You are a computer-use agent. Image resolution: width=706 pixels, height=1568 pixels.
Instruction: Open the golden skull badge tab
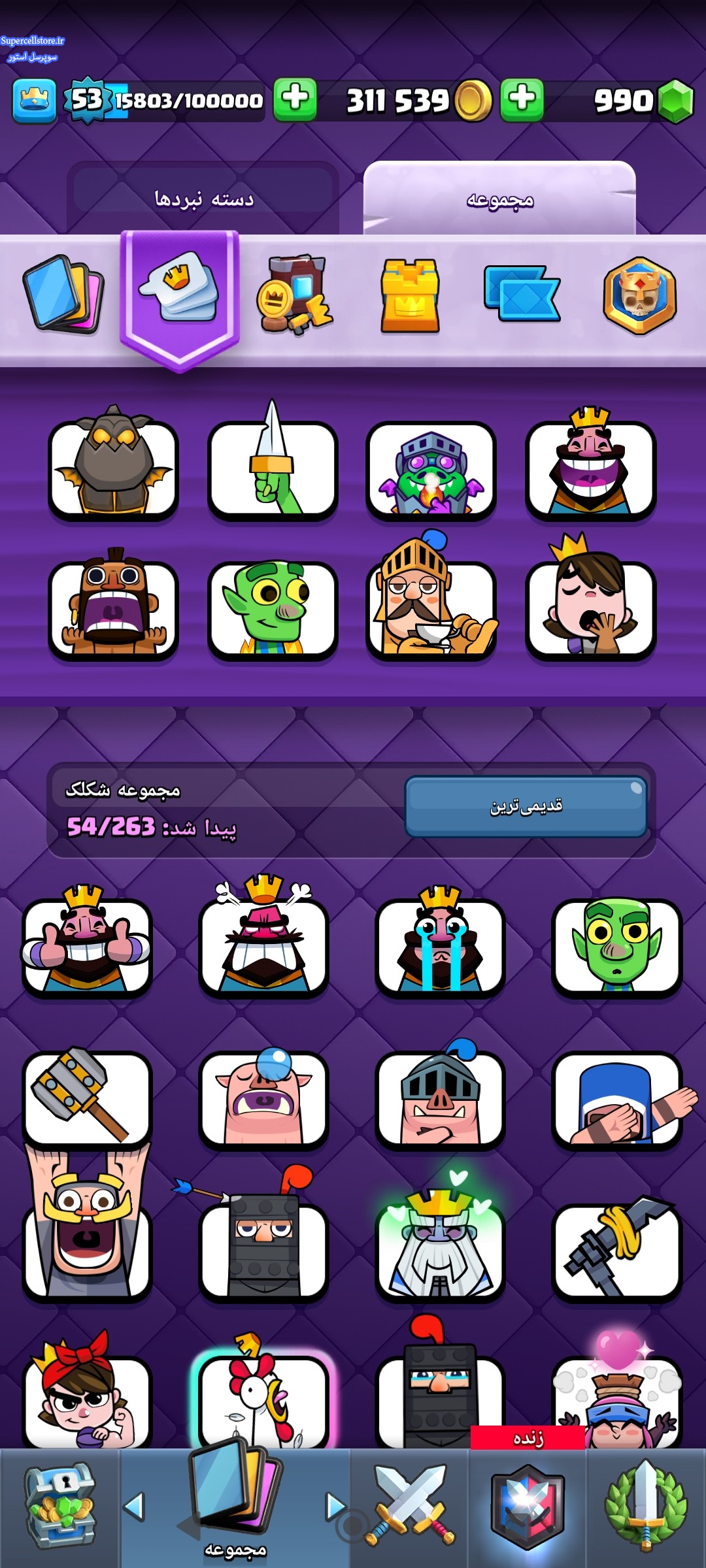pos(639,295)
